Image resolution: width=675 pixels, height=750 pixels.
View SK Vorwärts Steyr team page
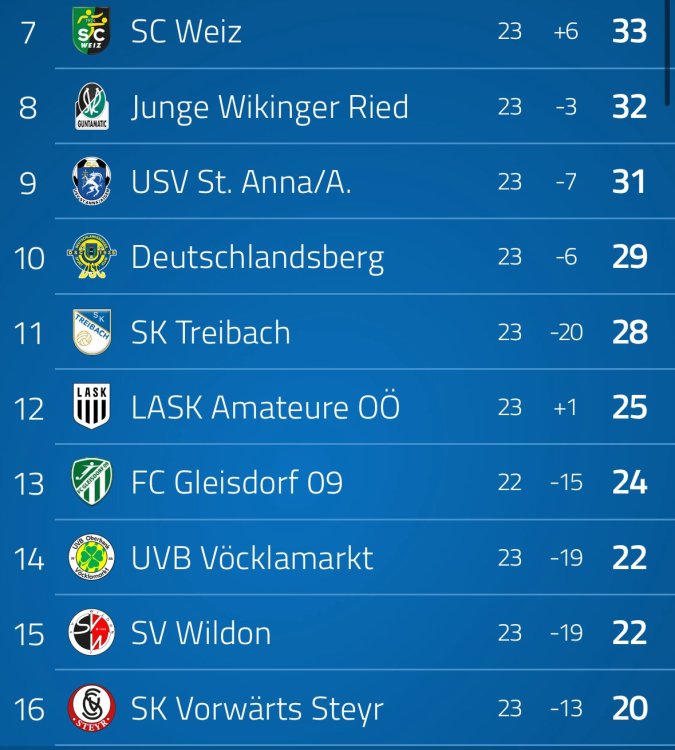(257, 709)
